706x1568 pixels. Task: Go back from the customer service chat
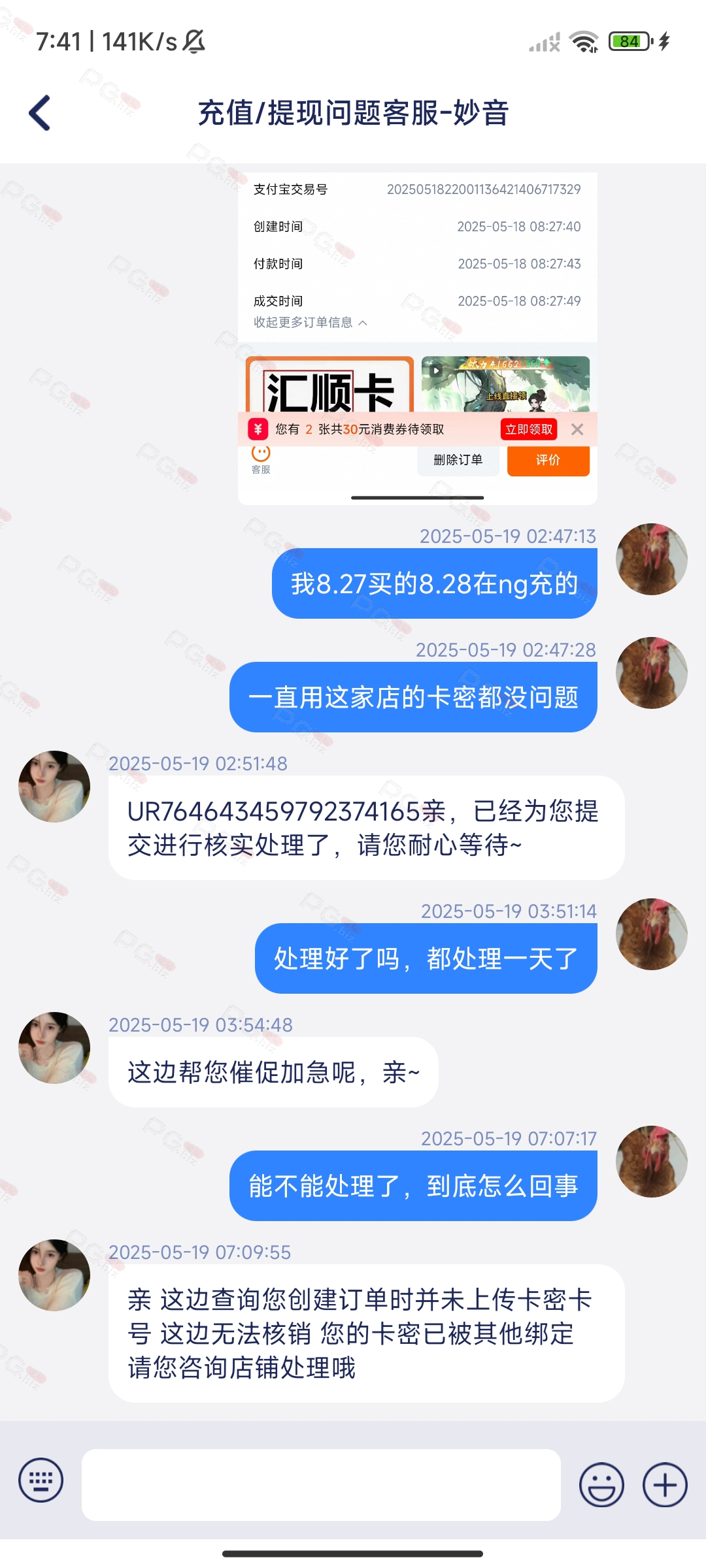(41, 113)
